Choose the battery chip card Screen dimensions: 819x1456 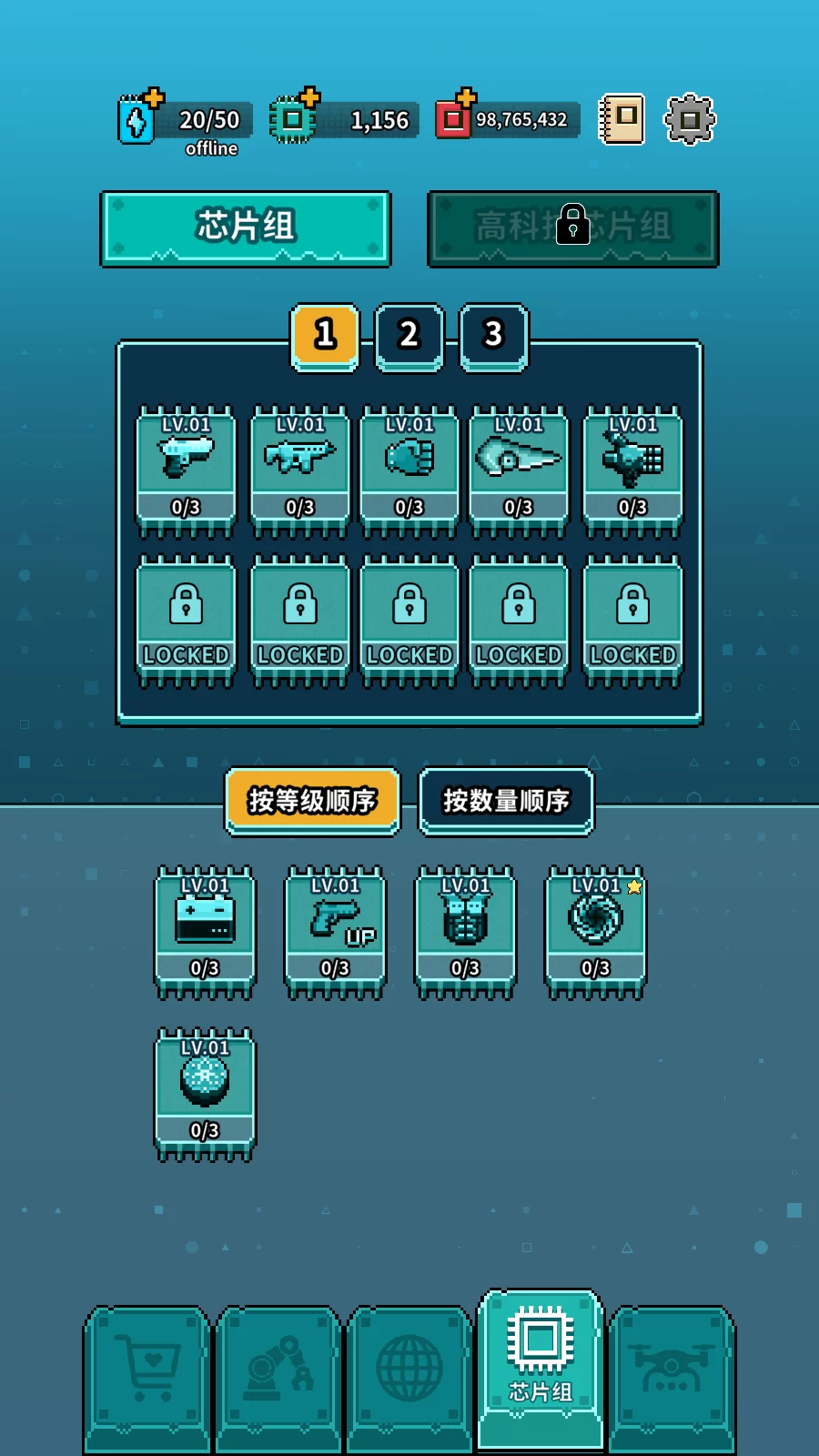coord(205,931)
